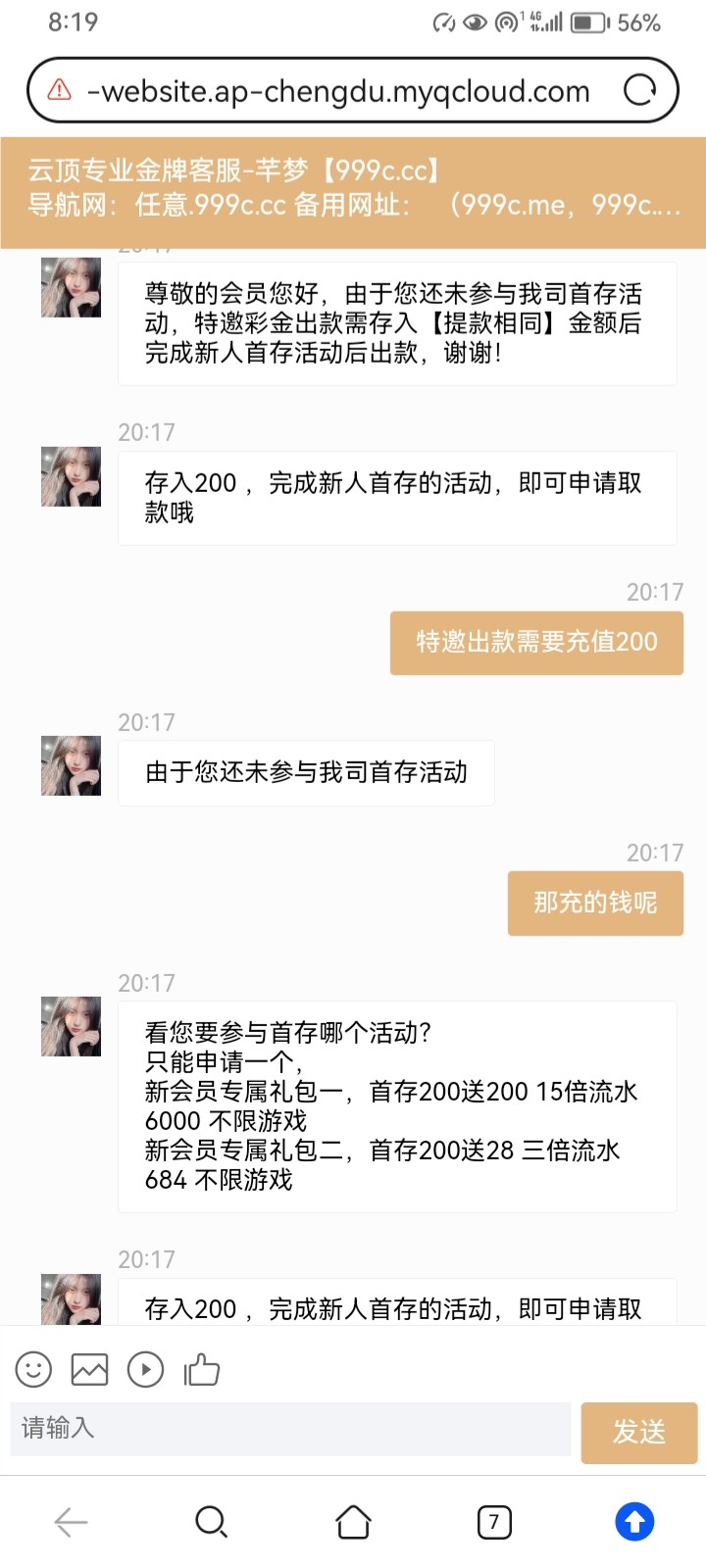The width and height of the screenshot is (706, 1568).
Task: Focus the 请输入 message field
Action: pos(290,1428)
